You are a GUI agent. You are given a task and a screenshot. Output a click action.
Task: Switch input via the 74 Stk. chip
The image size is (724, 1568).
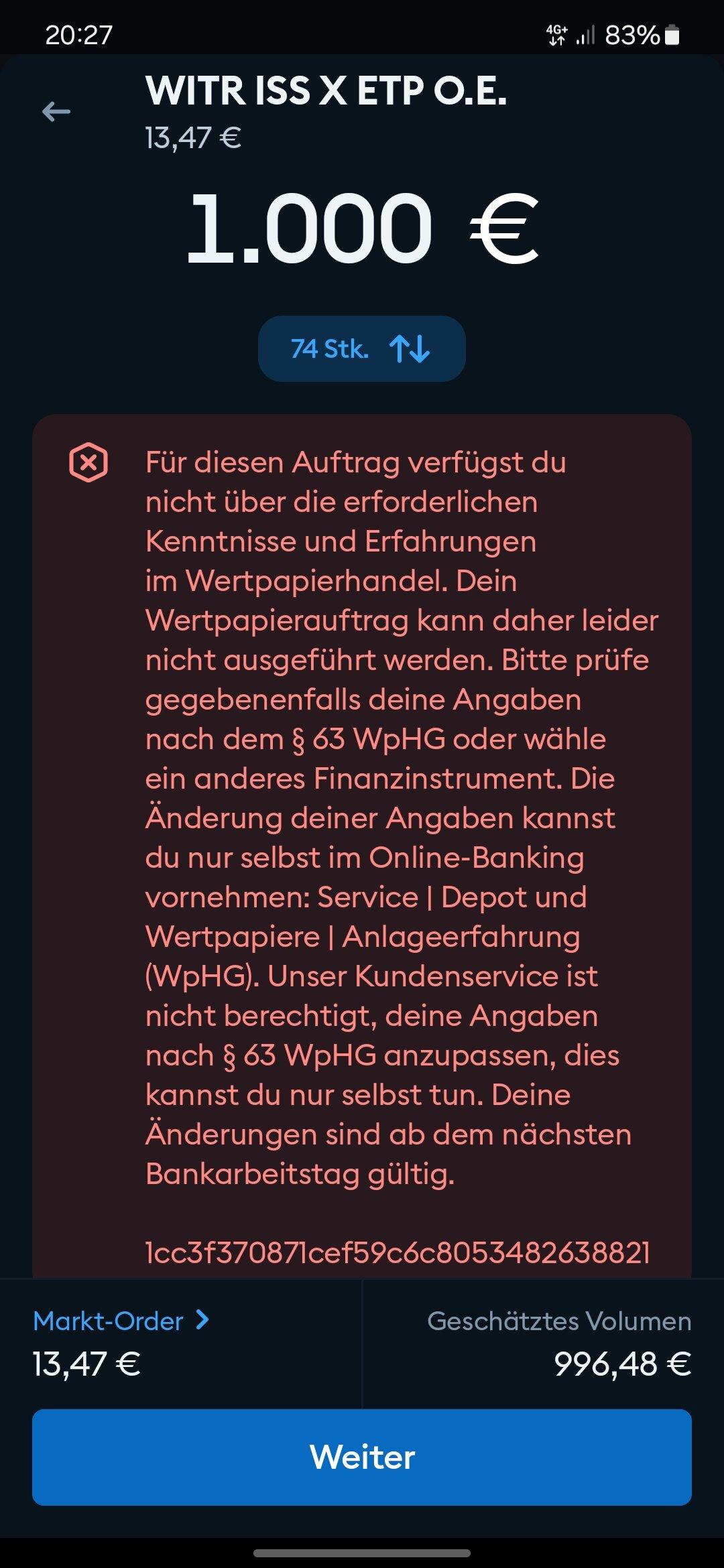pos(361,349)
